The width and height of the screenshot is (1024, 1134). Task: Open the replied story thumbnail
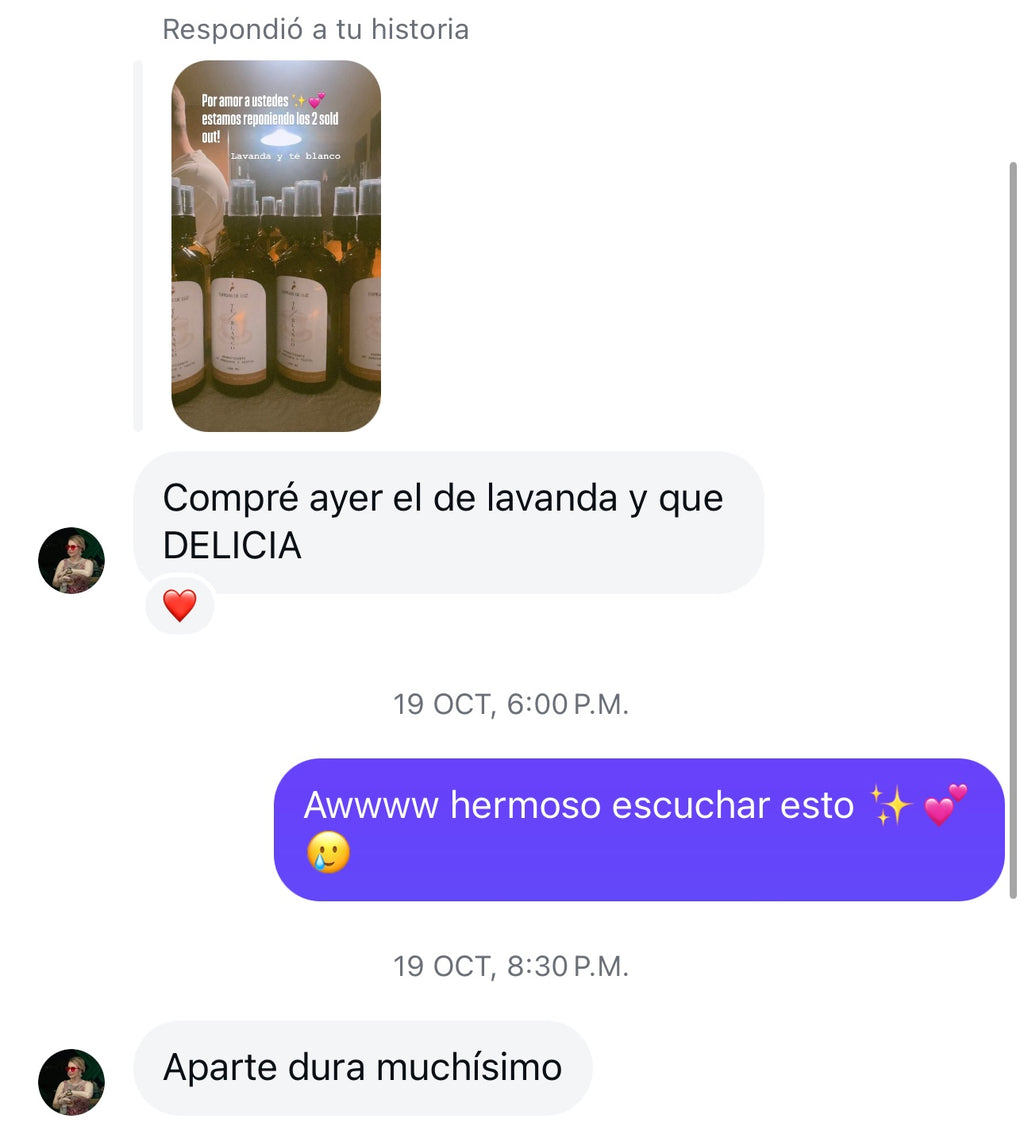276,246
